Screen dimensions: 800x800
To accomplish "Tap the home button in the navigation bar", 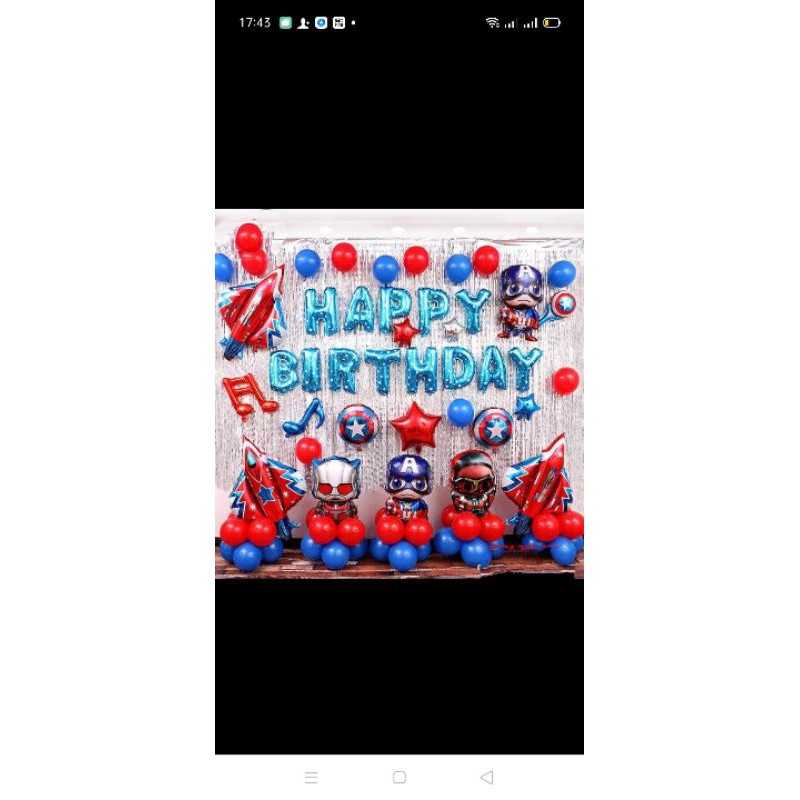I will pyautogui.click(x=399, y=777).
